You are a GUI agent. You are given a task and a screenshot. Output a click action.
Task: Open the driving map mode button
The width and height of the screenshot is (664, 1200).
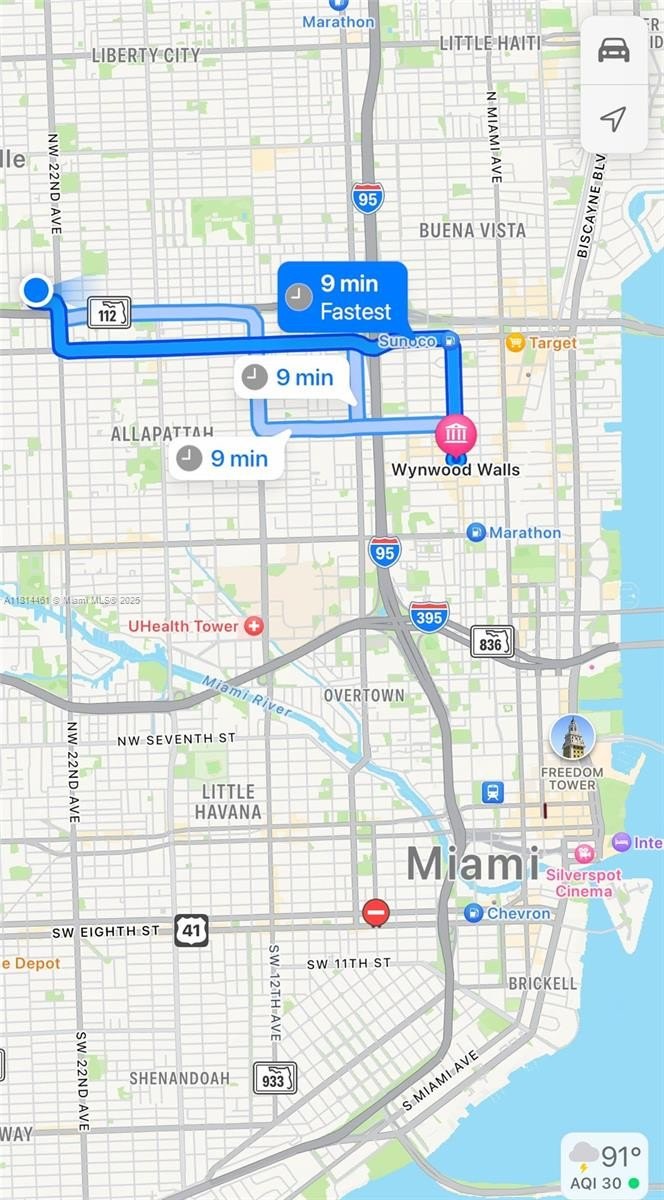(x=613, y=49)
